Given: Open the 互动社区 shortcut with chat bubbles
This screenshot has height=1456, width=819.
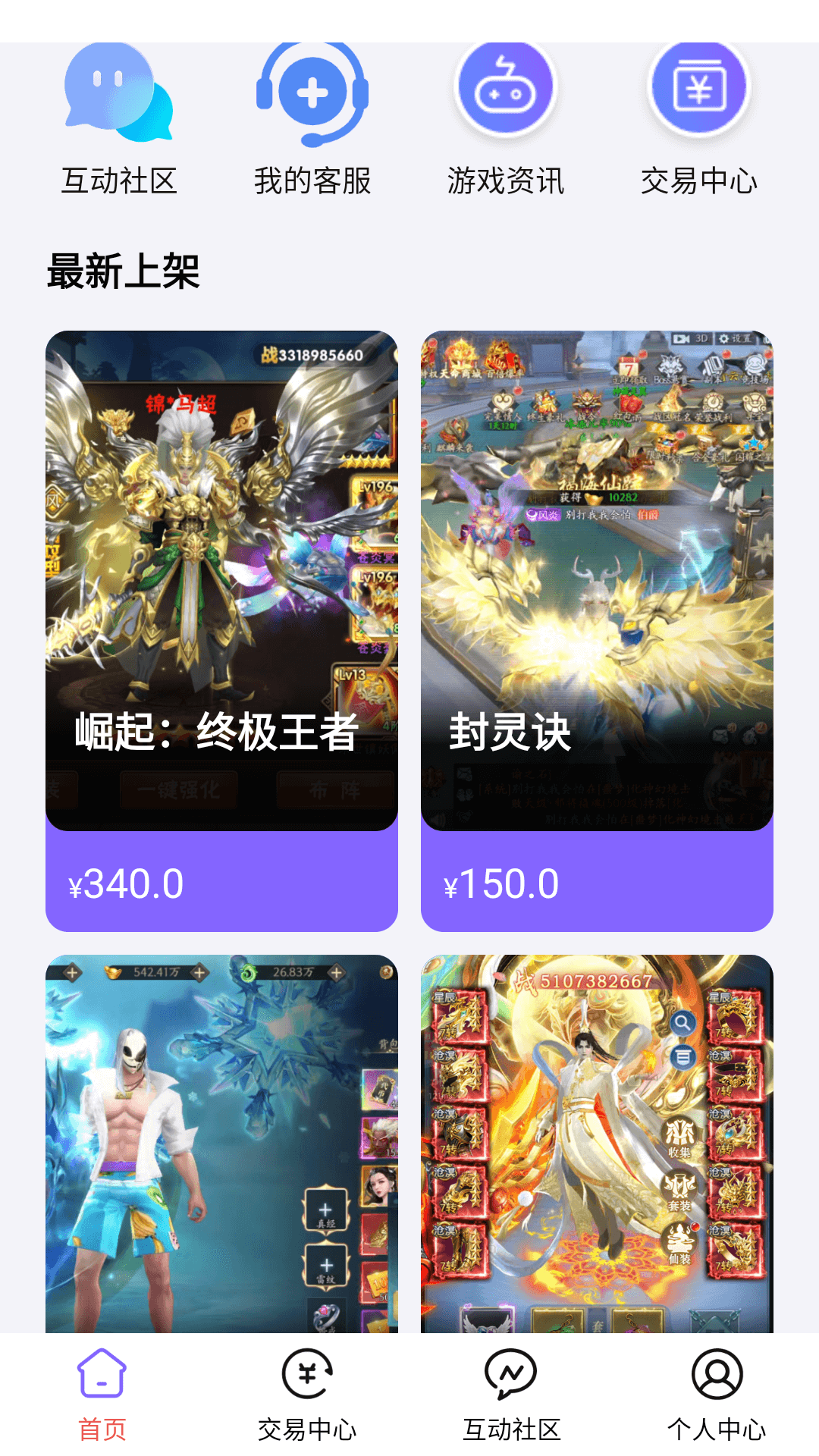Looking at the screenshot, I should point(119,121).
